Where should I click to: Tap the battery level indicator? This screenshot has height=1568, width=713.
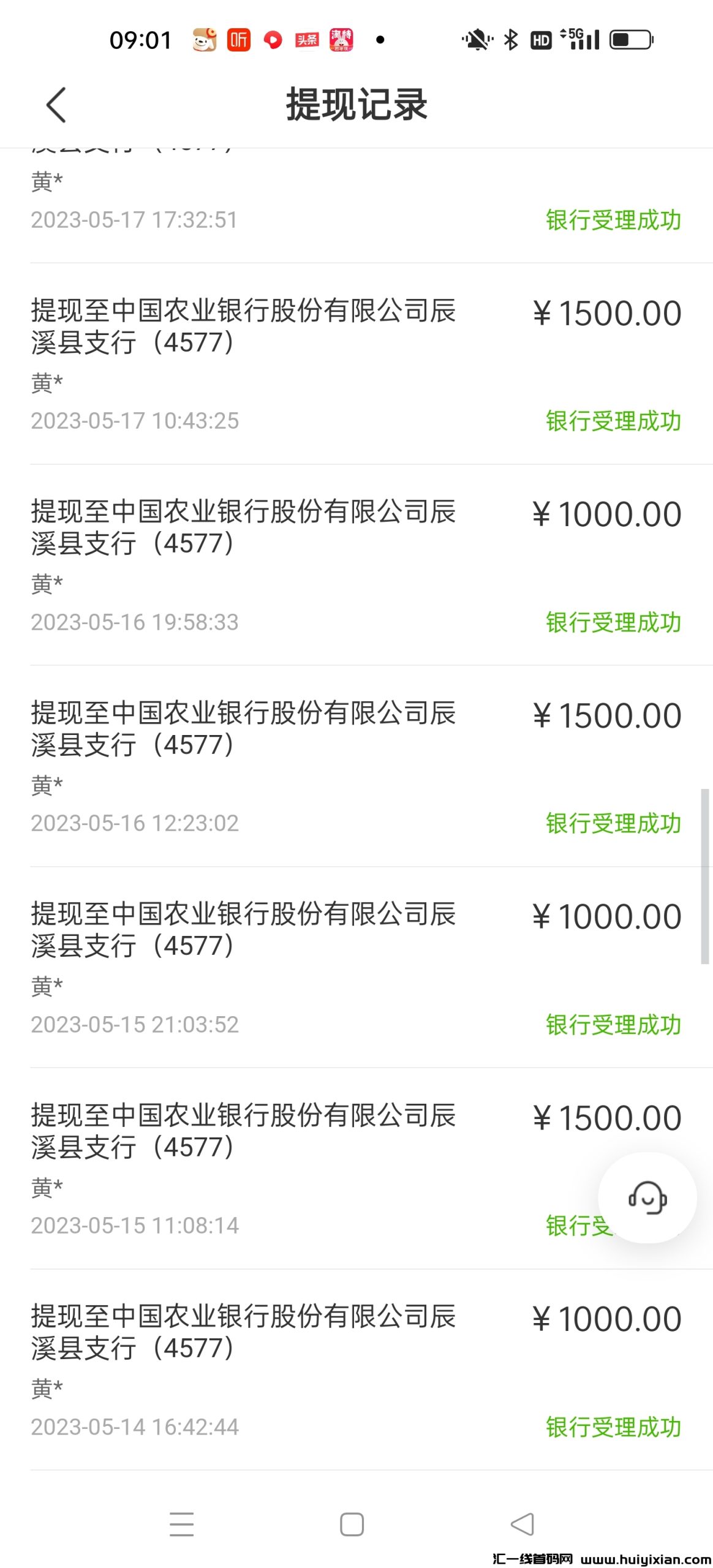click(x=628, y=39)
